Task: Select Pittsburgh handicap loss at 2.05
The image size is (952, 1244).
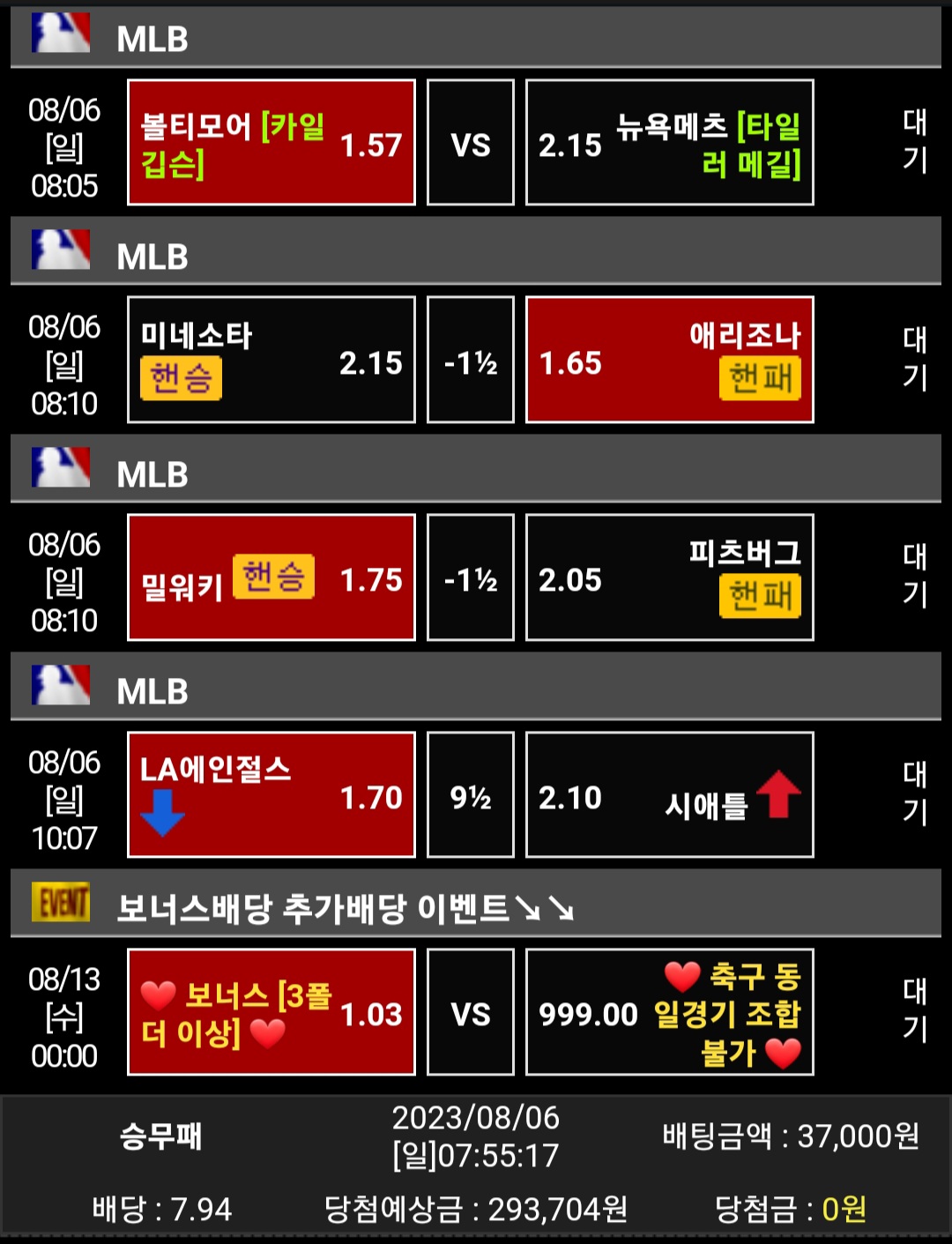Action: click(669, 577)
